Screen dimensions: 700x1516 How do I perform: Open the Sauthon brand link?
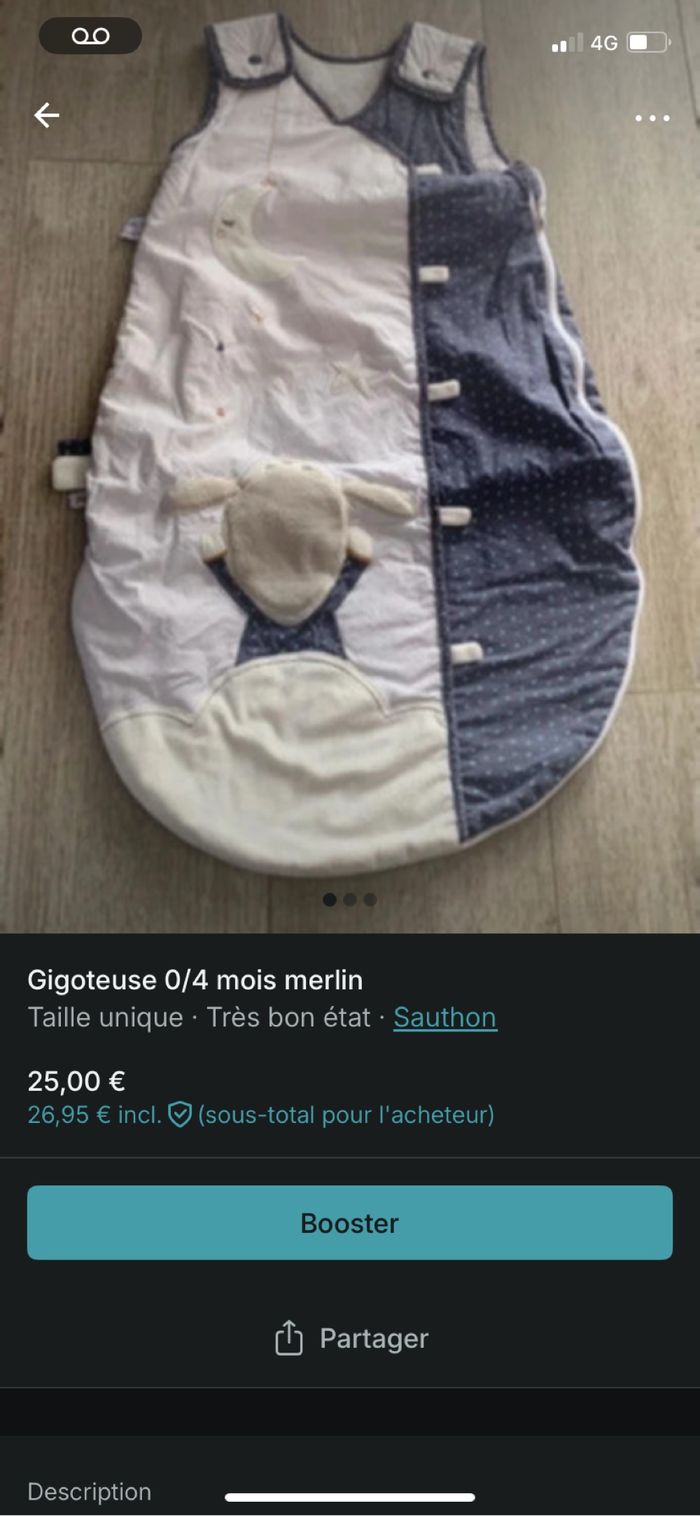tap(445, 1017)
